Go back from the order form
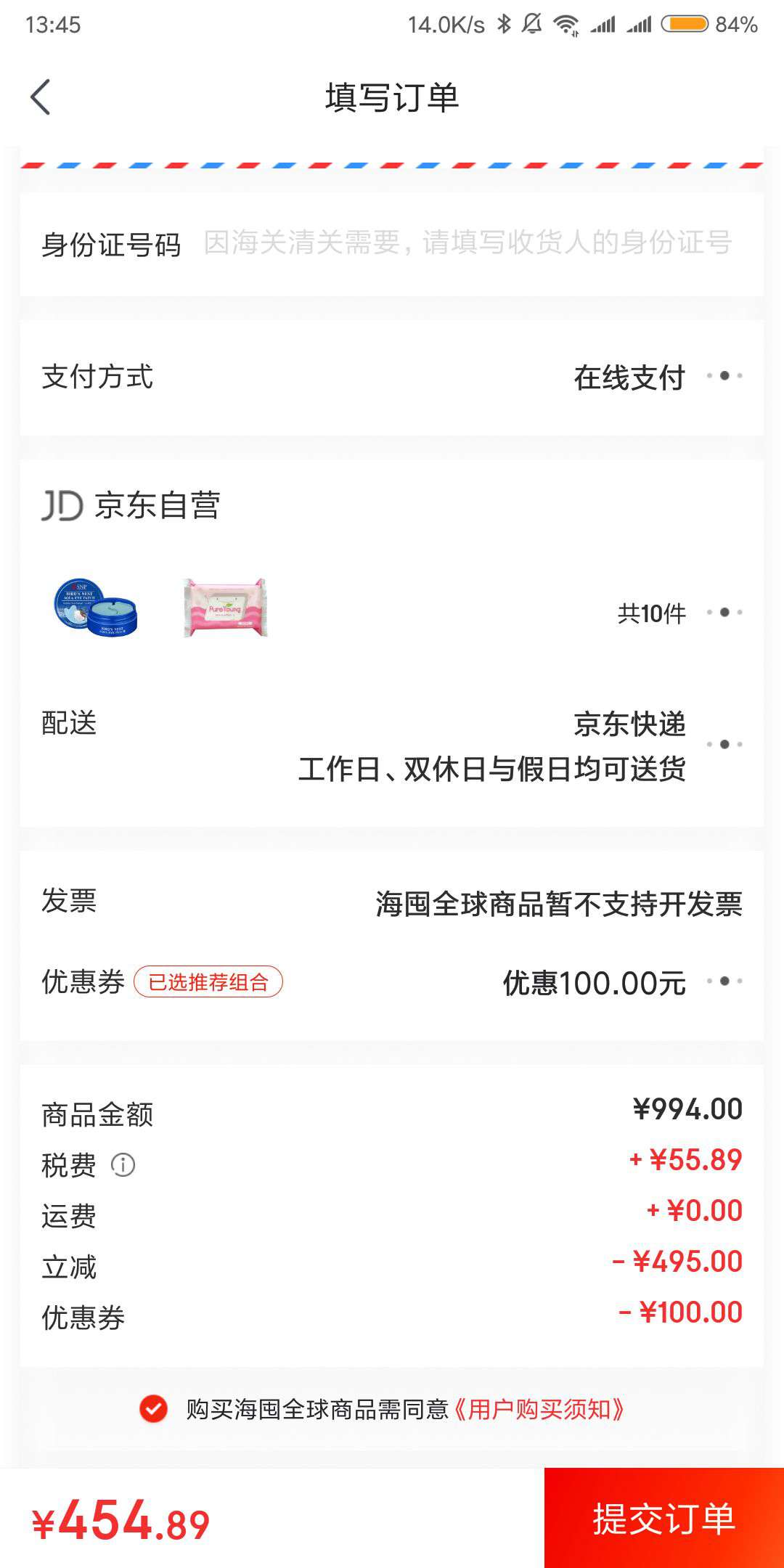The height and width of the screenshot is (1568, 784). coord(41,97)
